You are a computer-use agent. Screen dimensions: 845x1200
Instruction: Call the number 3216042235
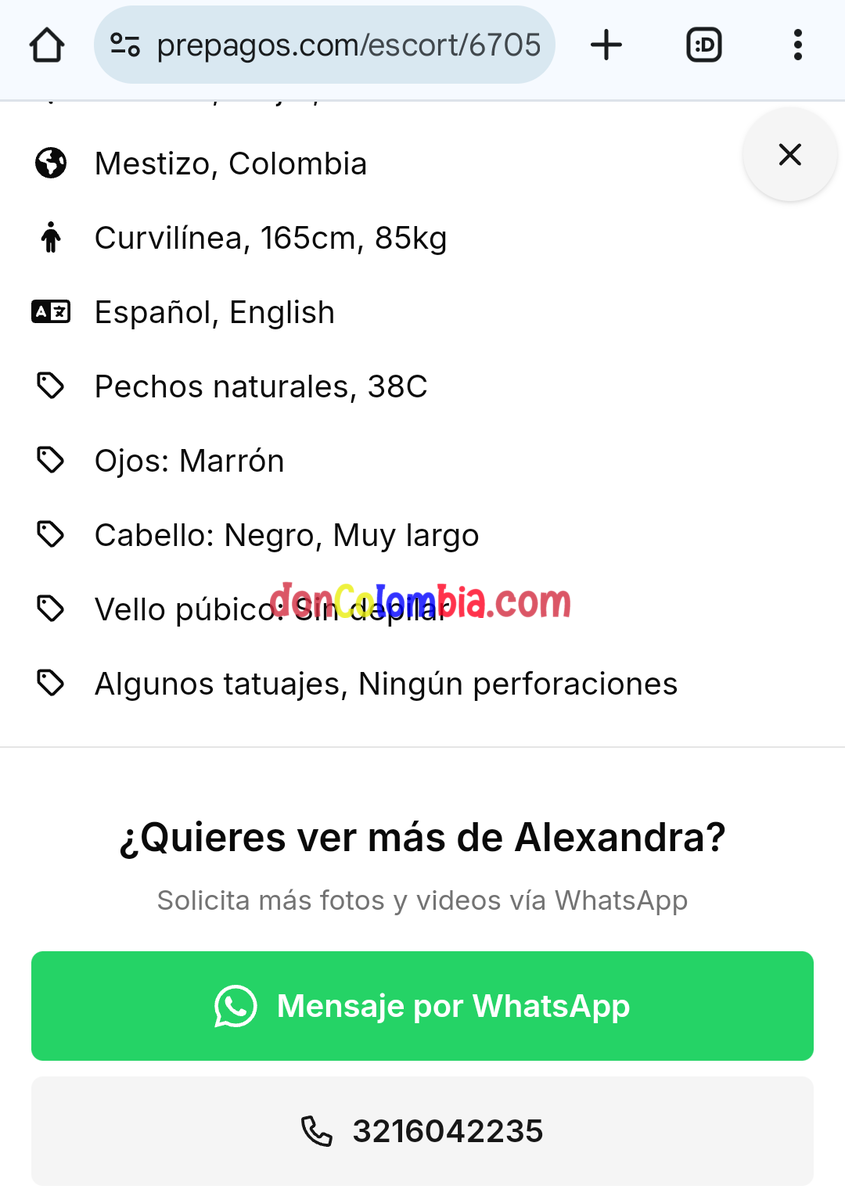tap(422, 1131)
